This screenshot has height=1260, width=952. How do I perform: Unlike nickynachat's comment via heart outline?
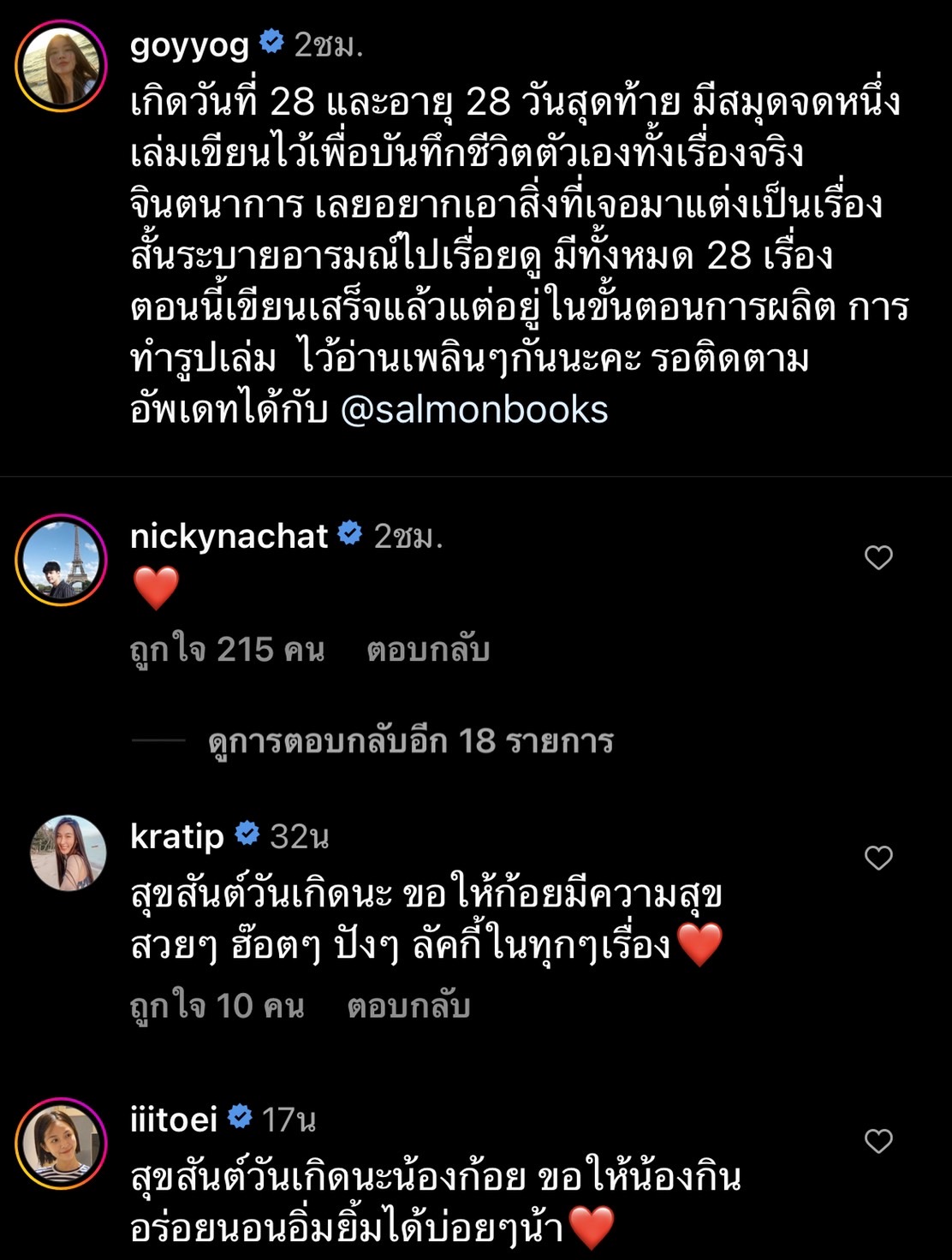click(878, 556)
